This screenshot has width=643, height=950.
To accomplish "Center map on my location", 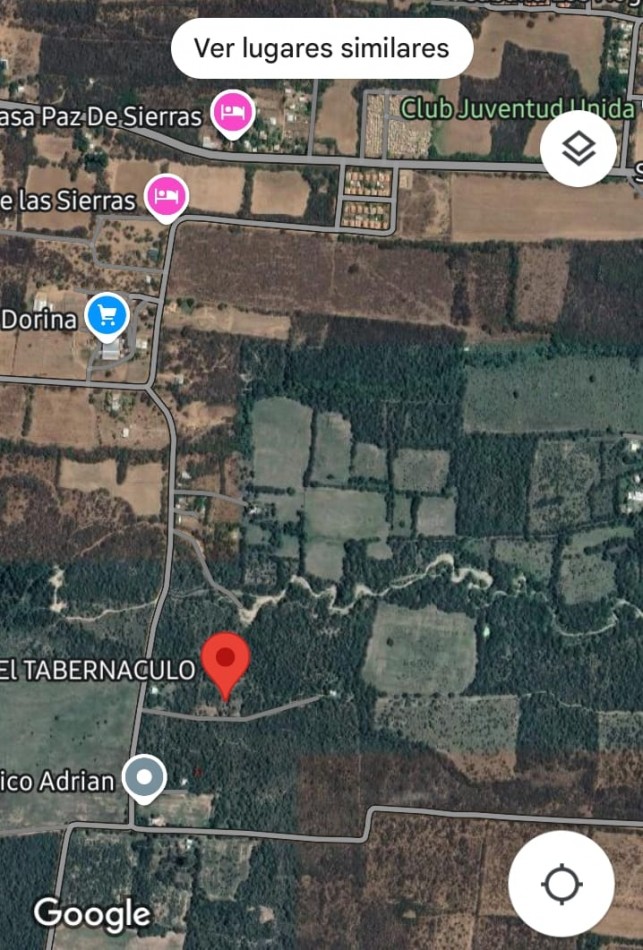I will [561, 883].
